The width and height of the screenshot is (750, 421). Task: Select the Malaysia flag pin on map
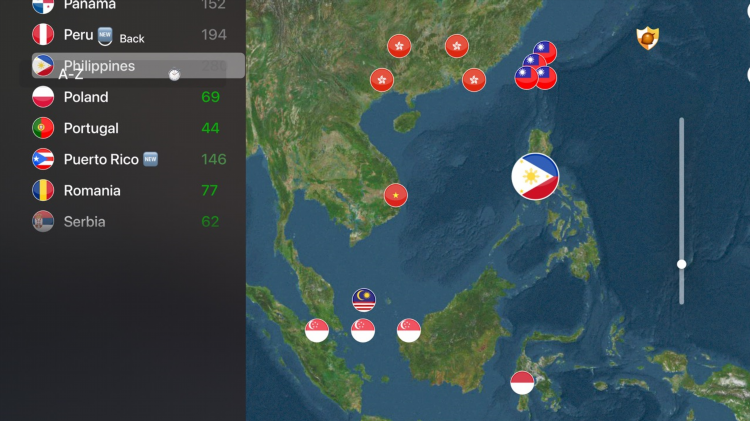tap(364, 299)
